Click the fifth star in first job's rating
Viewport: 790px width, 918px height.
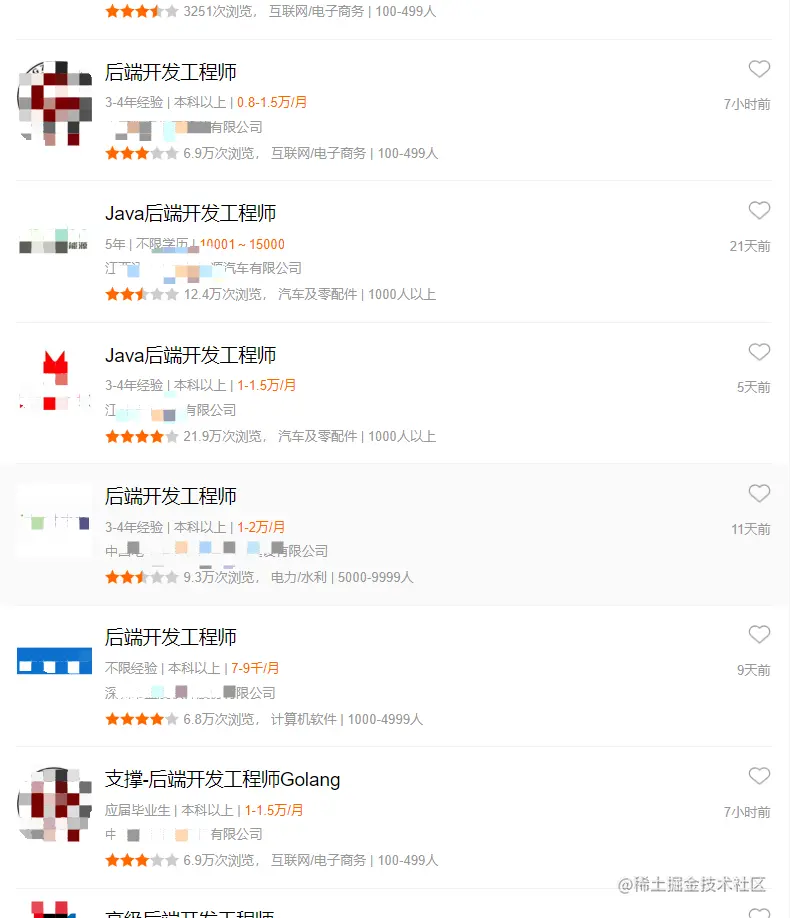pos(171,154)
